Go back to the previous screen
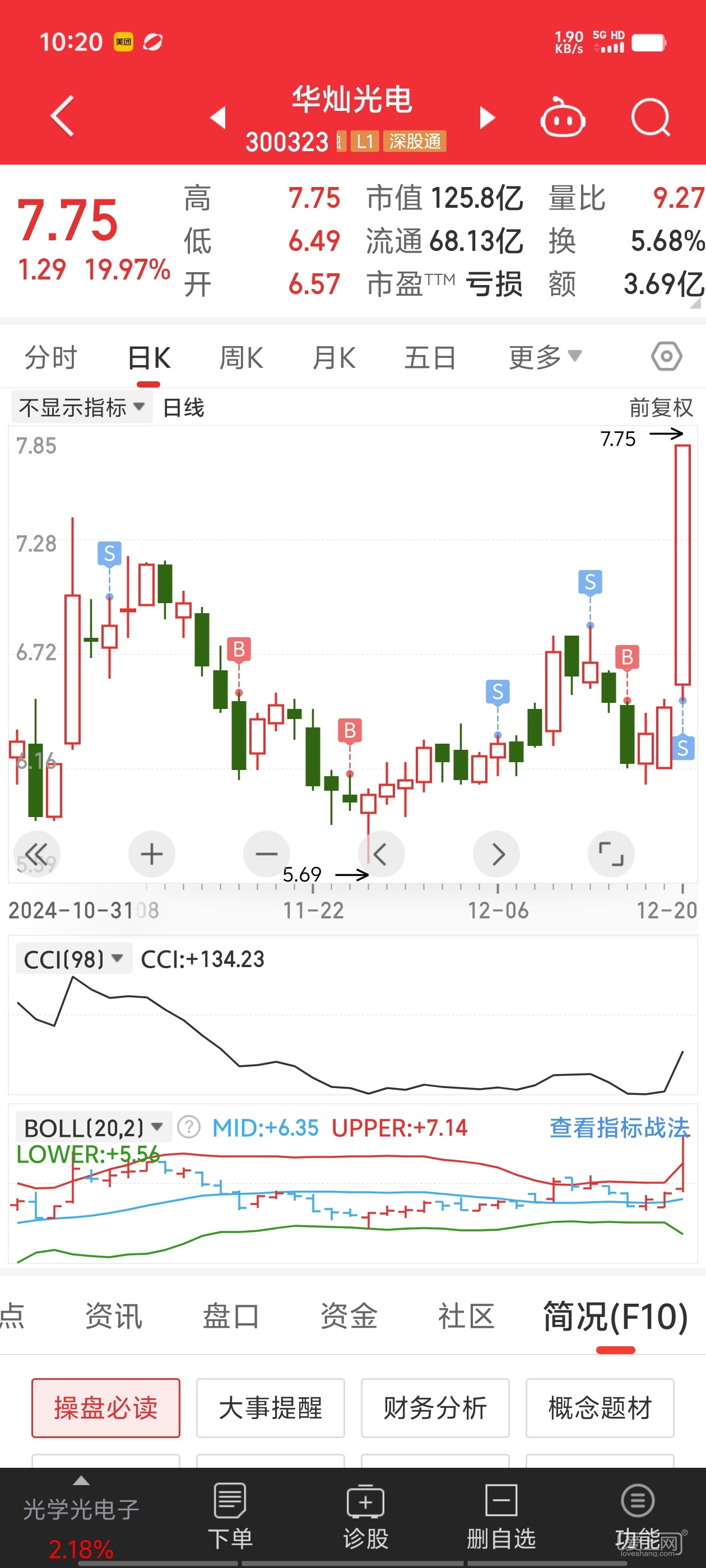The width and height of the screenshot is (706, 1568). [62, 116]
